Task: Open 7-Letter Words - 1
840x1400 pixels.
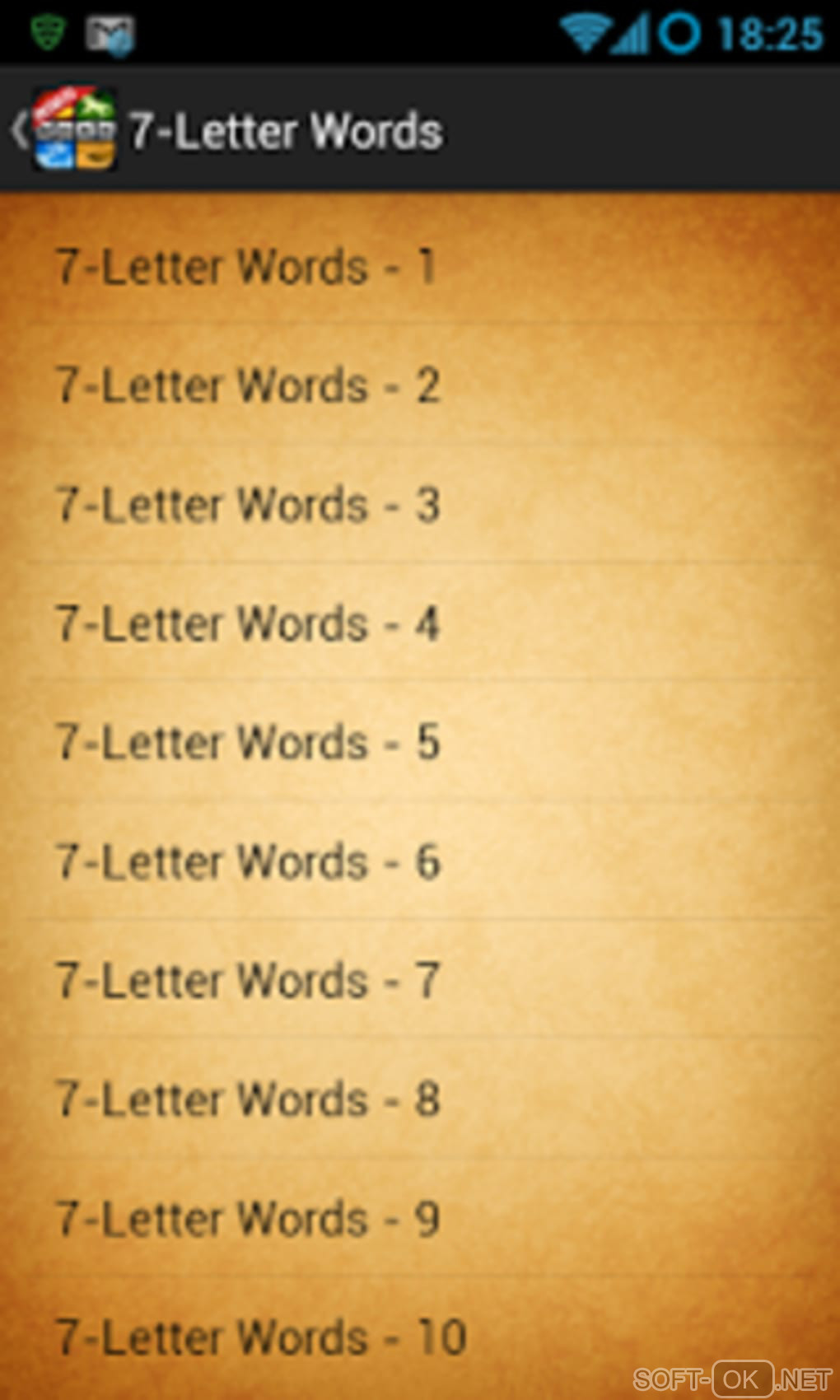Action: pyautogui.click(x=247, y=268)
